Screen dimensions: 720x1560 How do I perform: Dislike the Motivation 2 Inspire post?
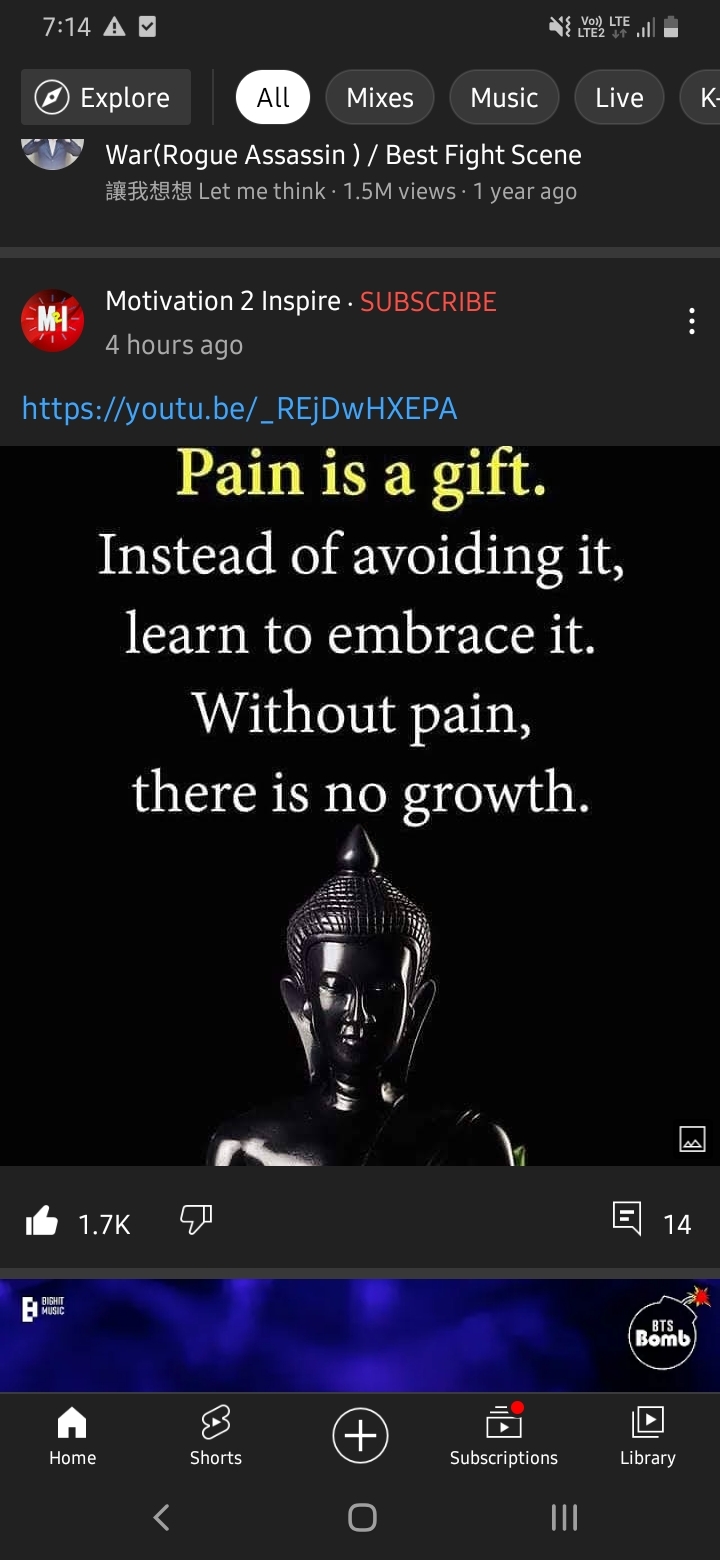196,1220
